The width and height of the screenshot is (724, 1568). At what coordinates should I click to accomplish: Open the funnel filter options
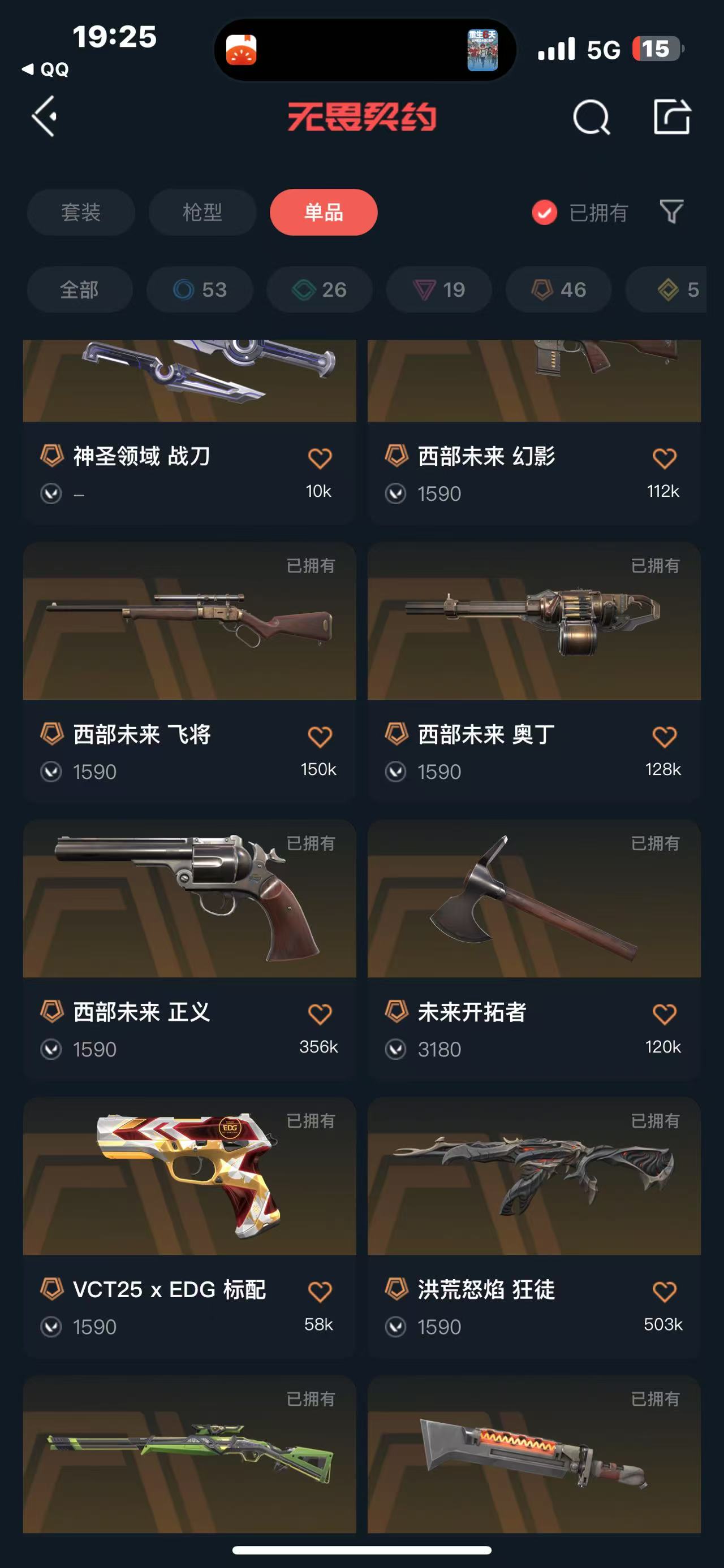point(671,212)
